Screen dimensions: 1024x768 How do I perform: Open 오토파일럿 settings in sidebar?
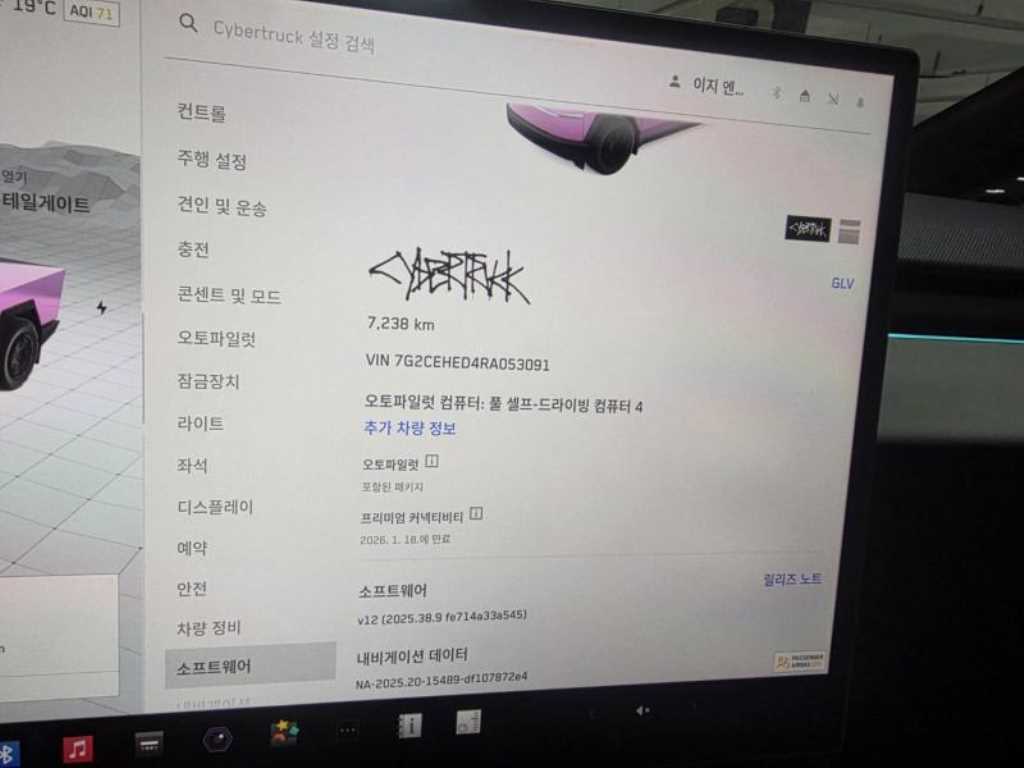(216, 338)
